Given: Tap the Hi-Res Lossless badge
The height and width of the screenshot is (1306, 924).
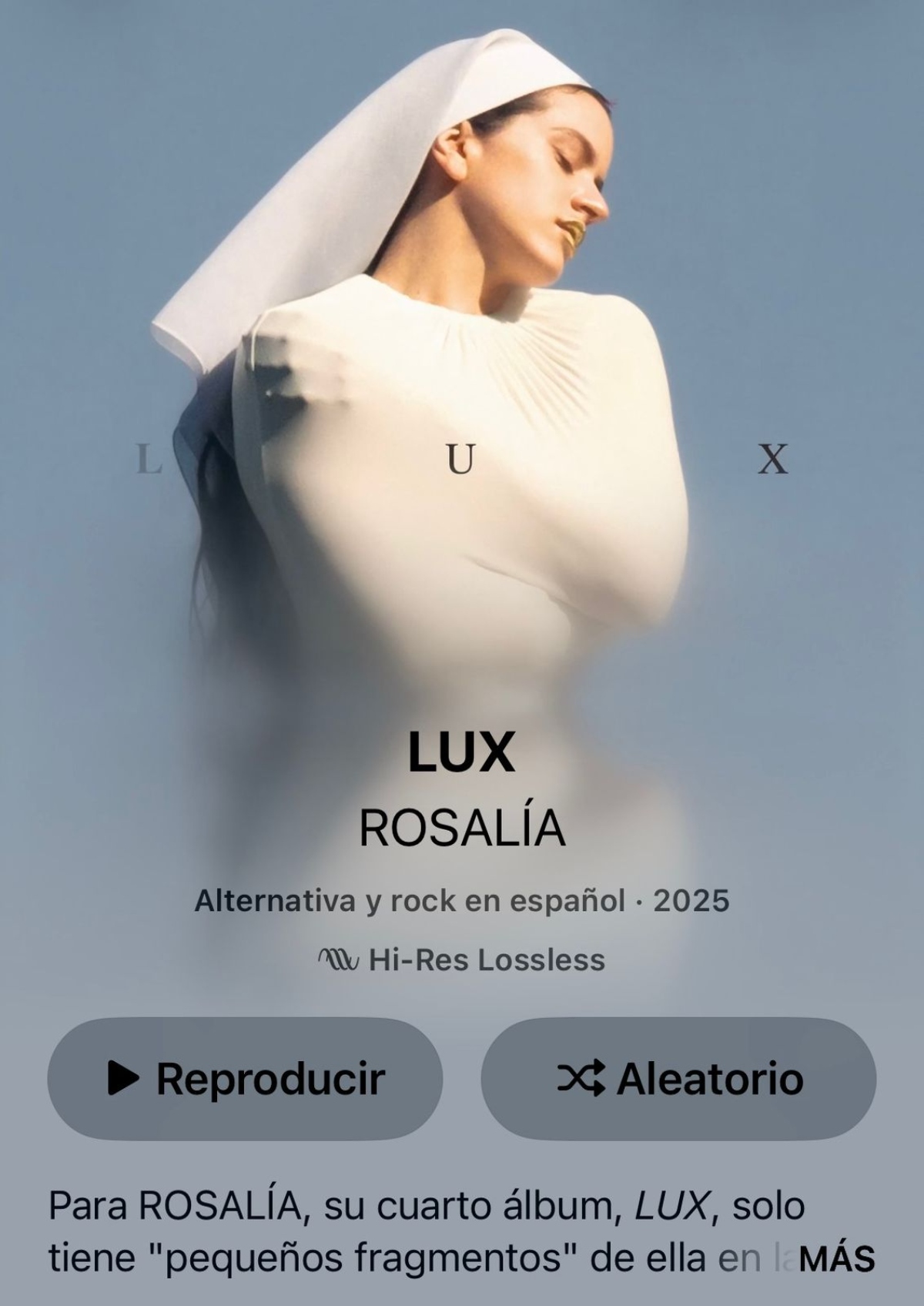Looking at the screenshot, I should (x=462, y=959).
